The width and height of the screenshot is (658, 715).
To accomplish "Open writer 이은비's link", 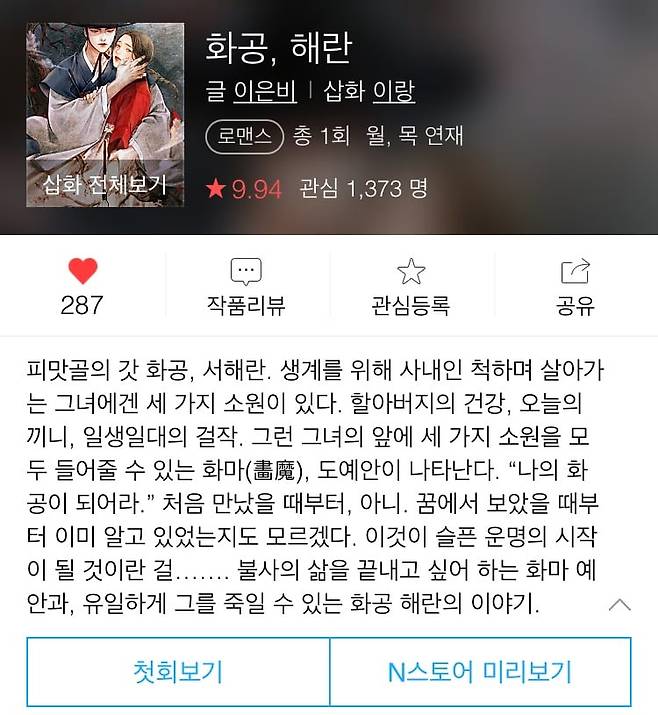I will pyautogui.click(x=265, y=92).
